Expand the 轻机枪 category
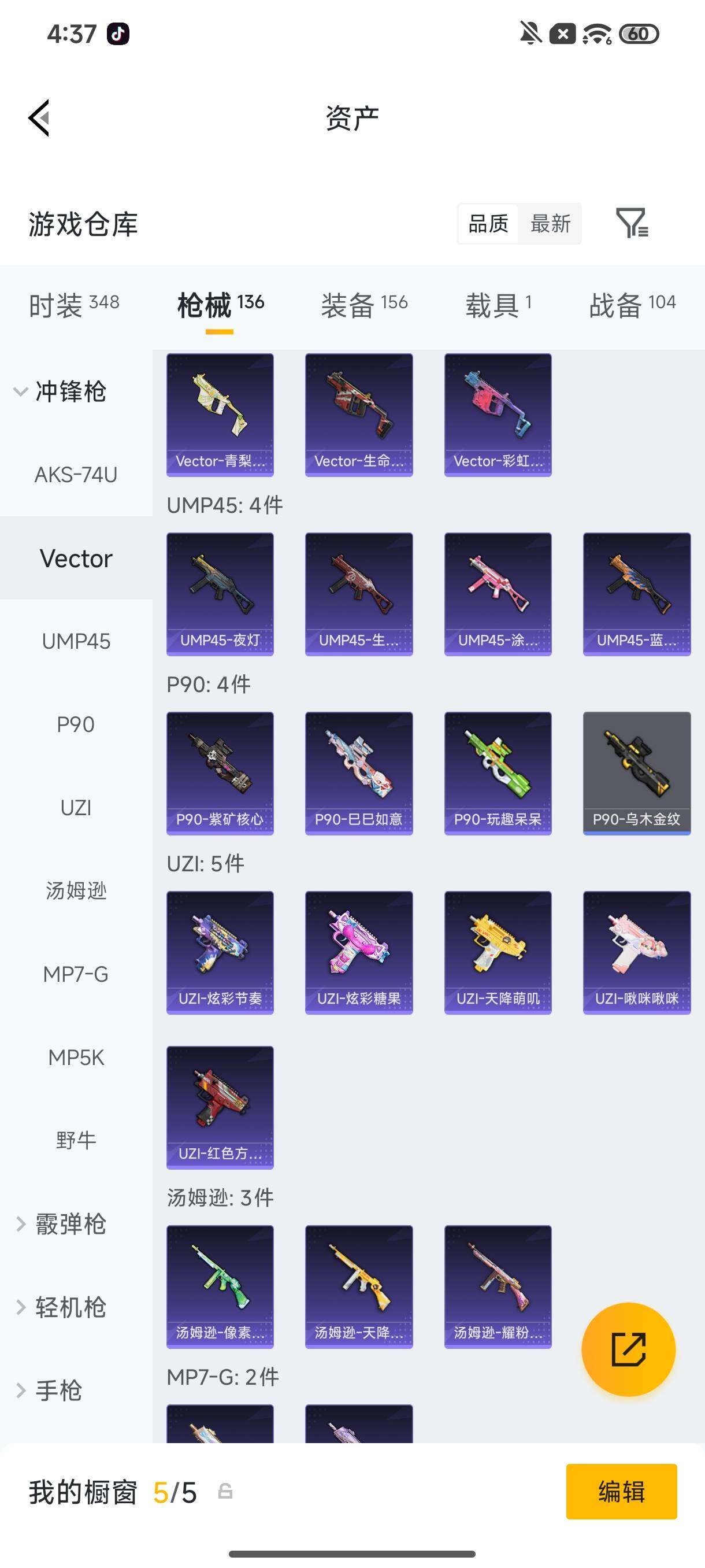 click(x=61, y=1307)
